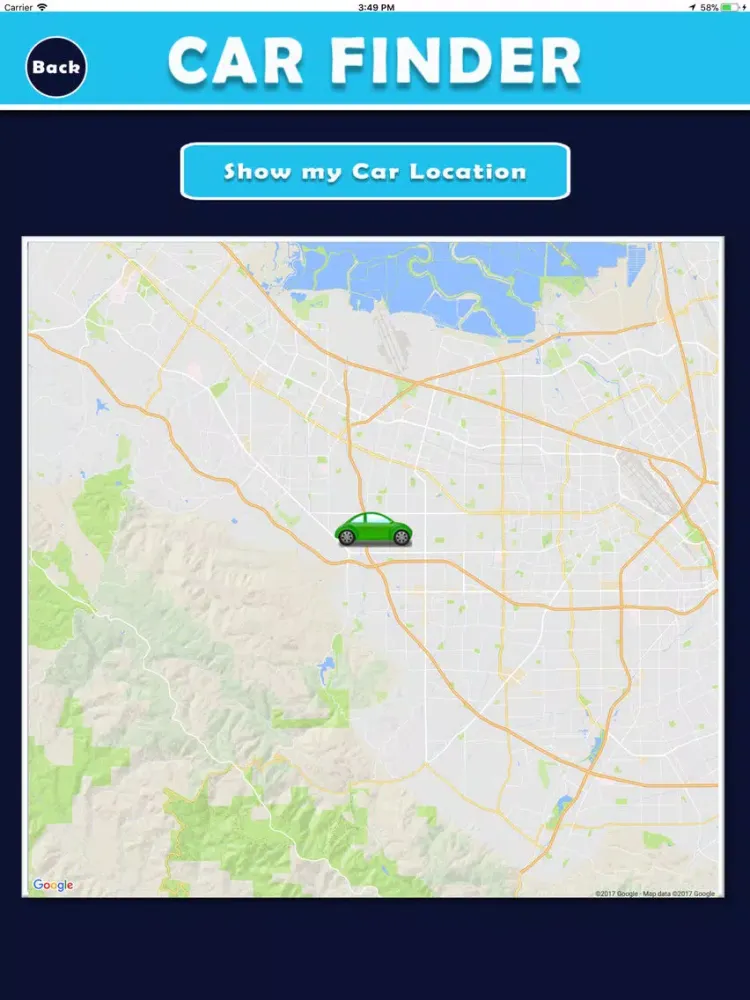Tap the Wi-Fi icon in the status bar
Image resolution: width=750 pixels, height=1000 pixels.
pos(40,6)
